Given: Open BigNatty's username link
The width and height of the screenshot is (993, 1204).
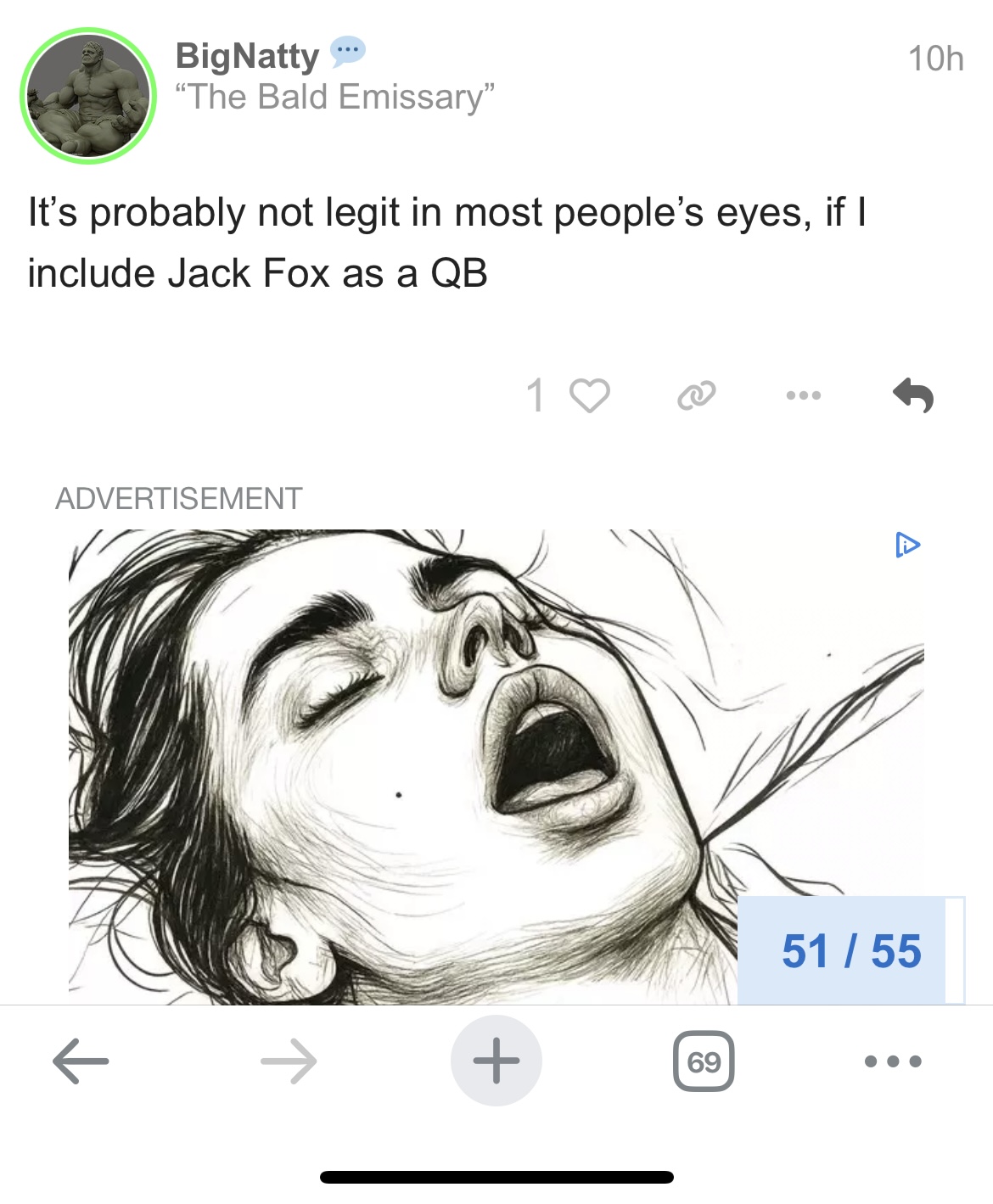Looking at the screenshot, I should (x=247, y=56).
